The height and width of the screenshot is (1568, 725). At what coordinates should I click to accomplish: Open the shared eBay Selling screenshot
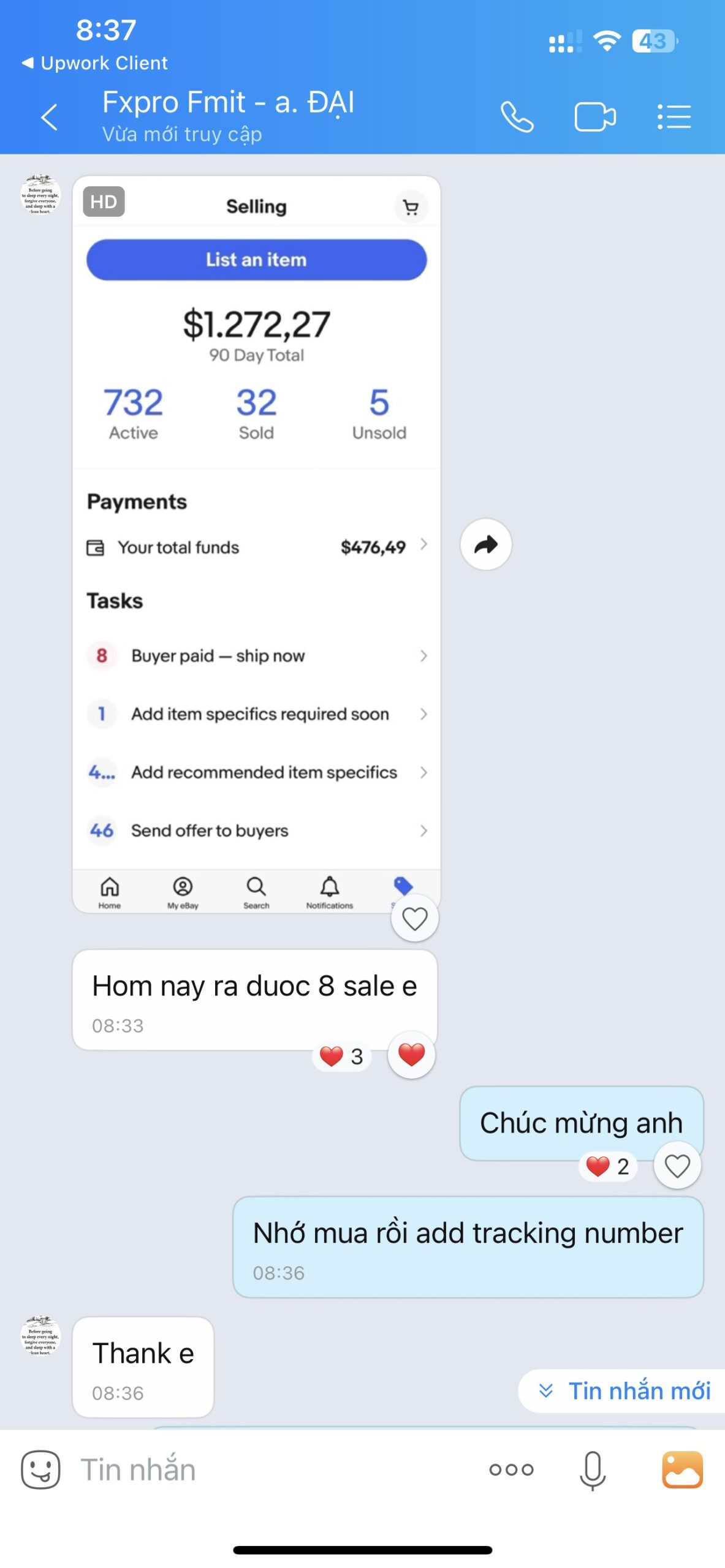(x=256, y=544)
